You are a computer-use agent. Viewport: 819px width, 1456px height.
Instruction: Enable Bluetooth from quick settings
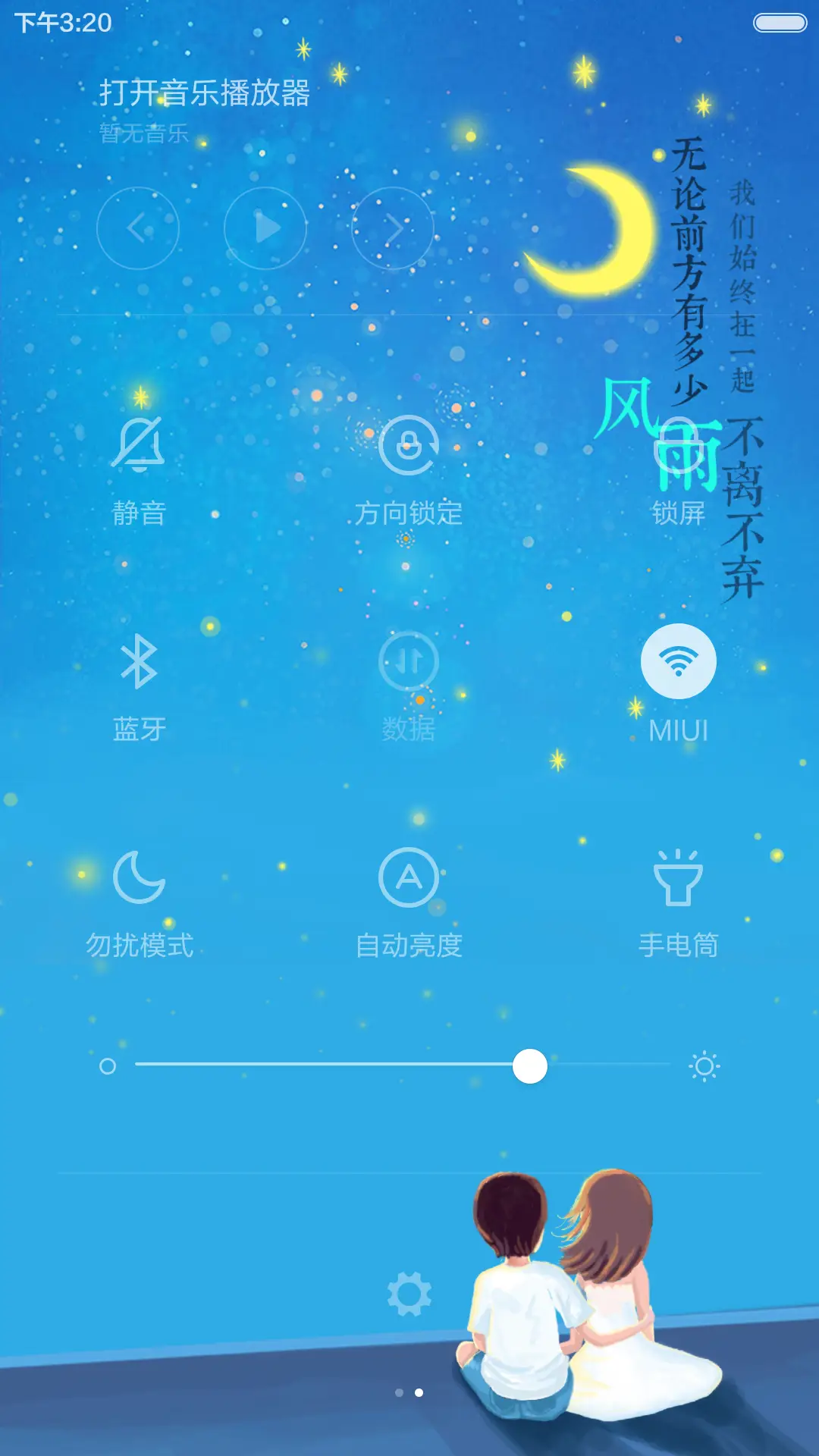(140, 661)
